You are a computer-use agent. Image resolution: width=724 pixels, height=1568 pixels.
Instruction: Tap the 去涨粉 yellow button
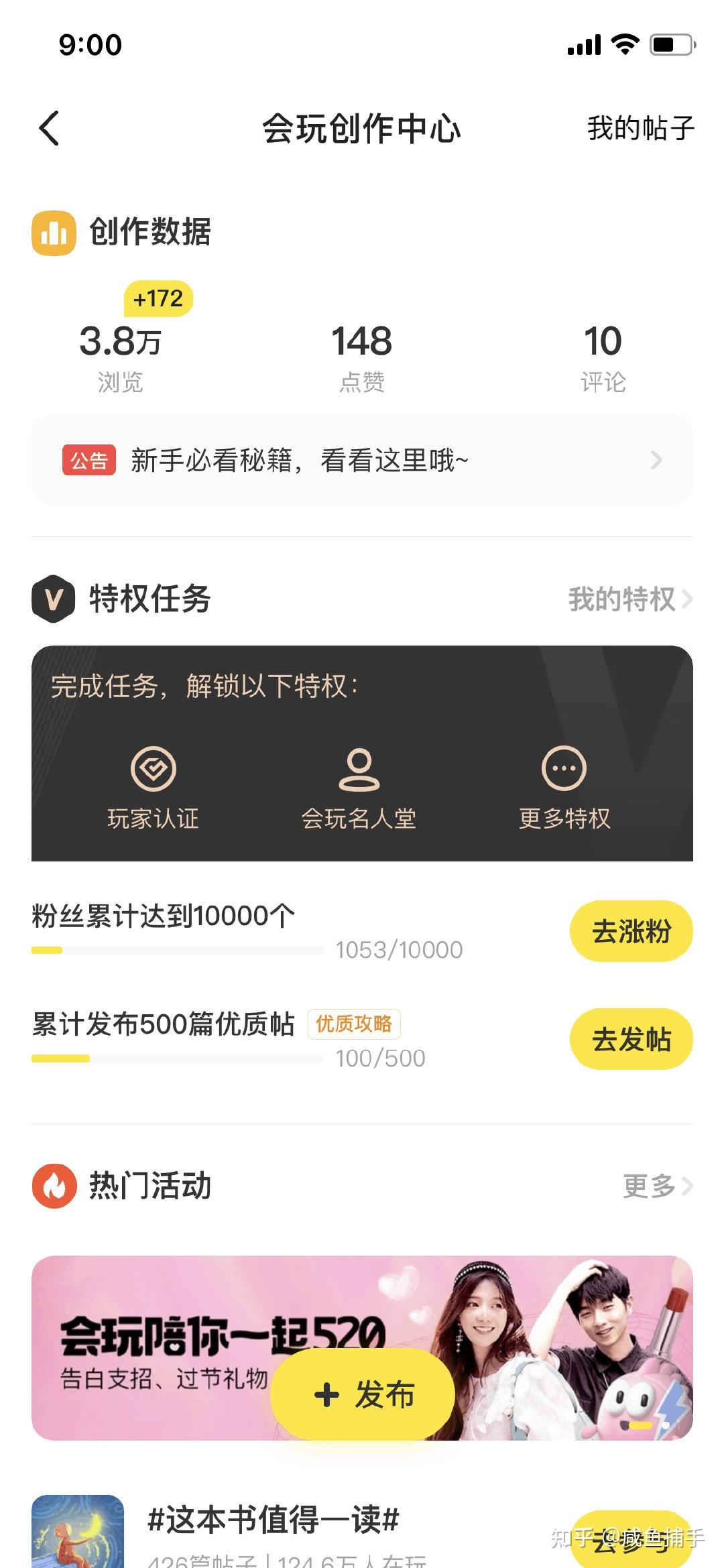point(632,931)
